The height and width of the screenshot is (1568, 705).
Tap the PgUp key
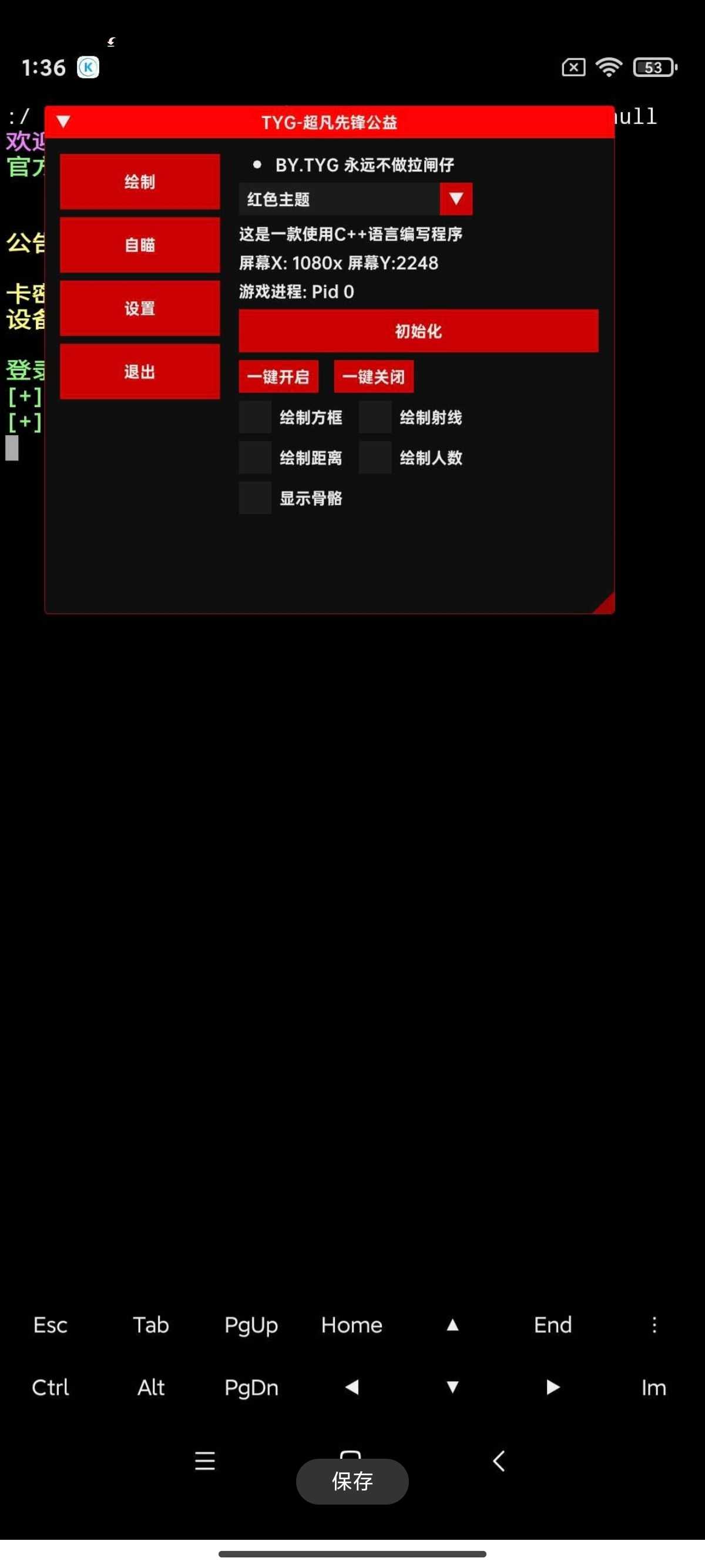pyautogui.click(x=251, y=1324)
